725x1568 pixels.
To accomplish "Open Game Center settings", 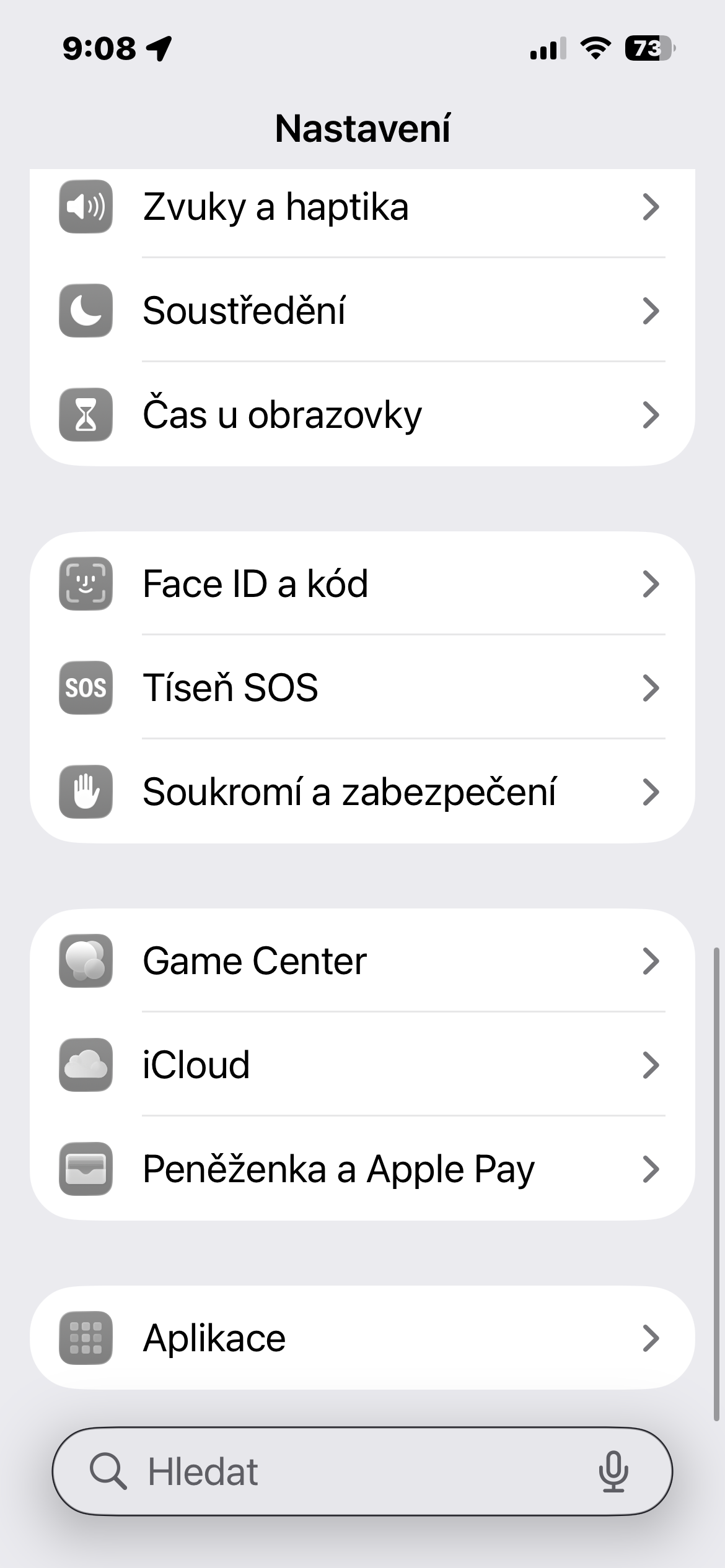I will click(362, 960).
